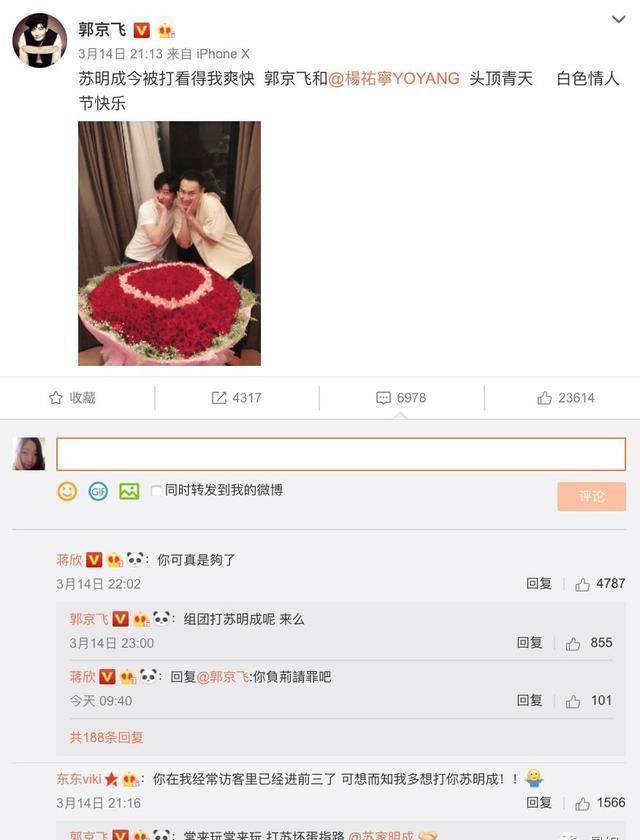Screen dimensions: 640x840
Task: Repost this post with 4317 shares
Action: (237, 398)
